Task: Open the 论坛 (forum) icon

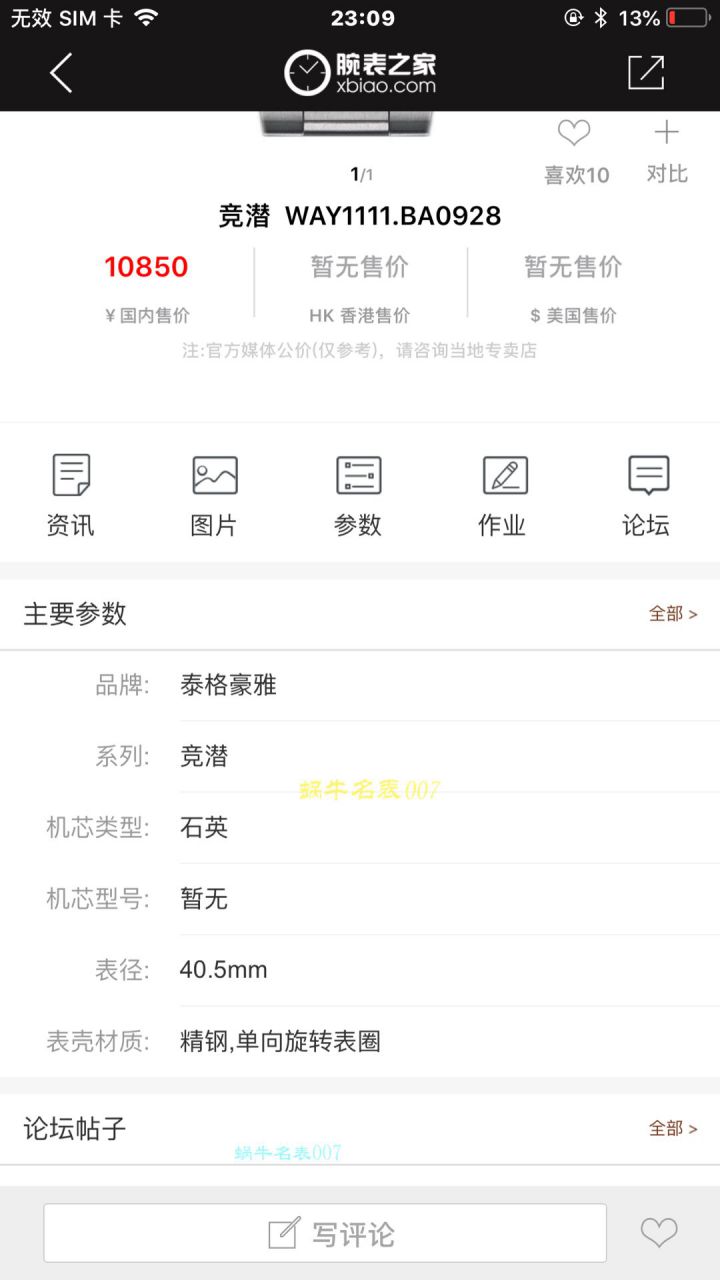Action: tap(645, 490)
